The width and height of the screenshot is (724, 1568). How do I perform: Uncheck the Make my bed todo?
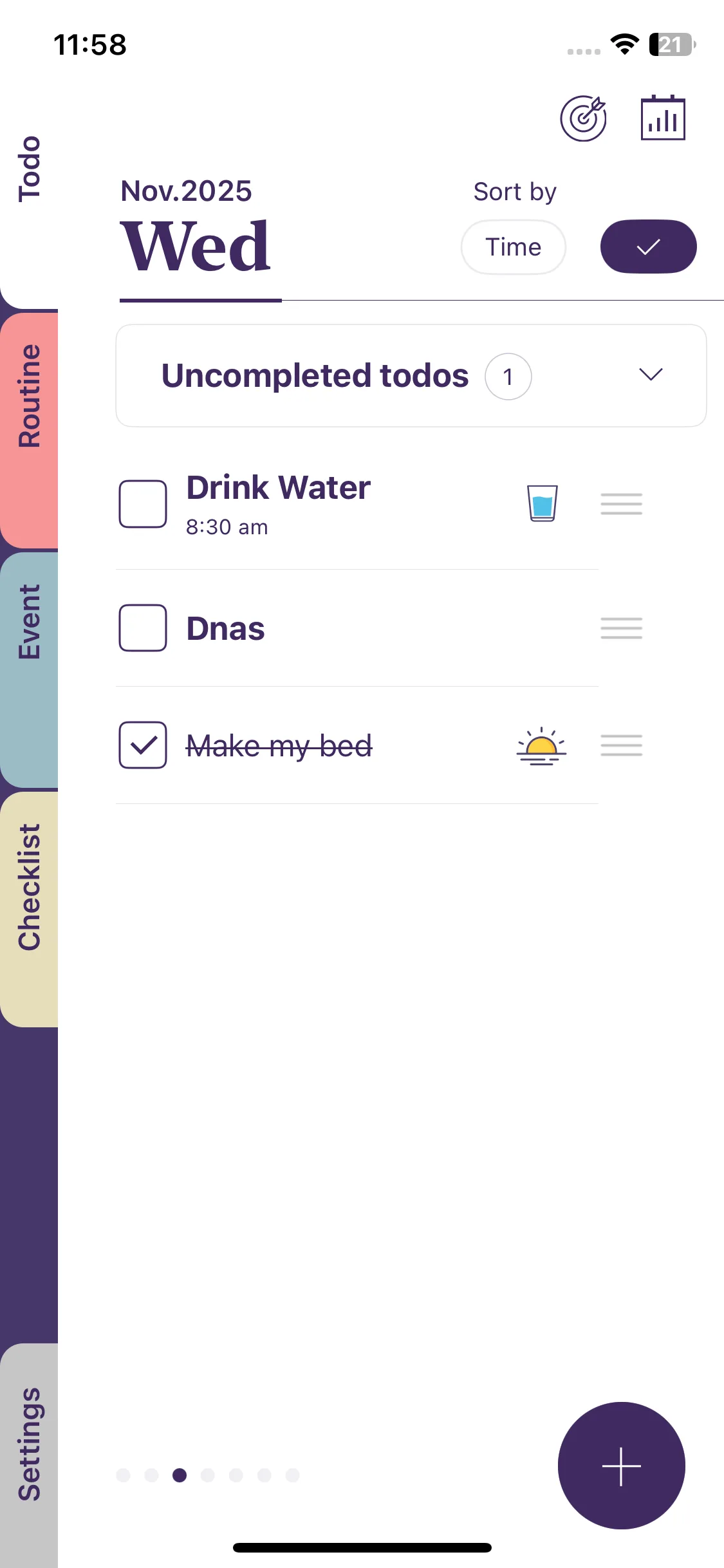pyautogui.click(x=143, y=745)
